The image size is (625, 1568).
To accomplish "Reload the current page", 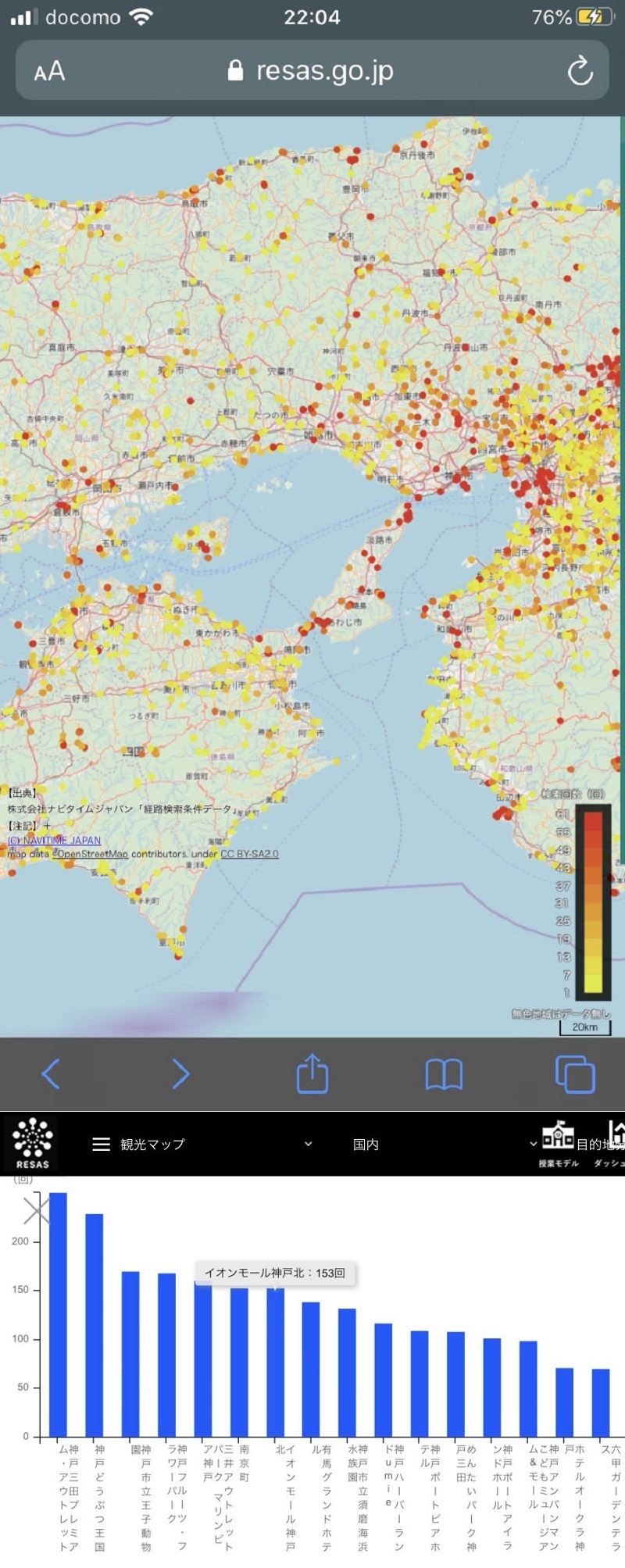I will pyautogui.click(x=580, y=71).
